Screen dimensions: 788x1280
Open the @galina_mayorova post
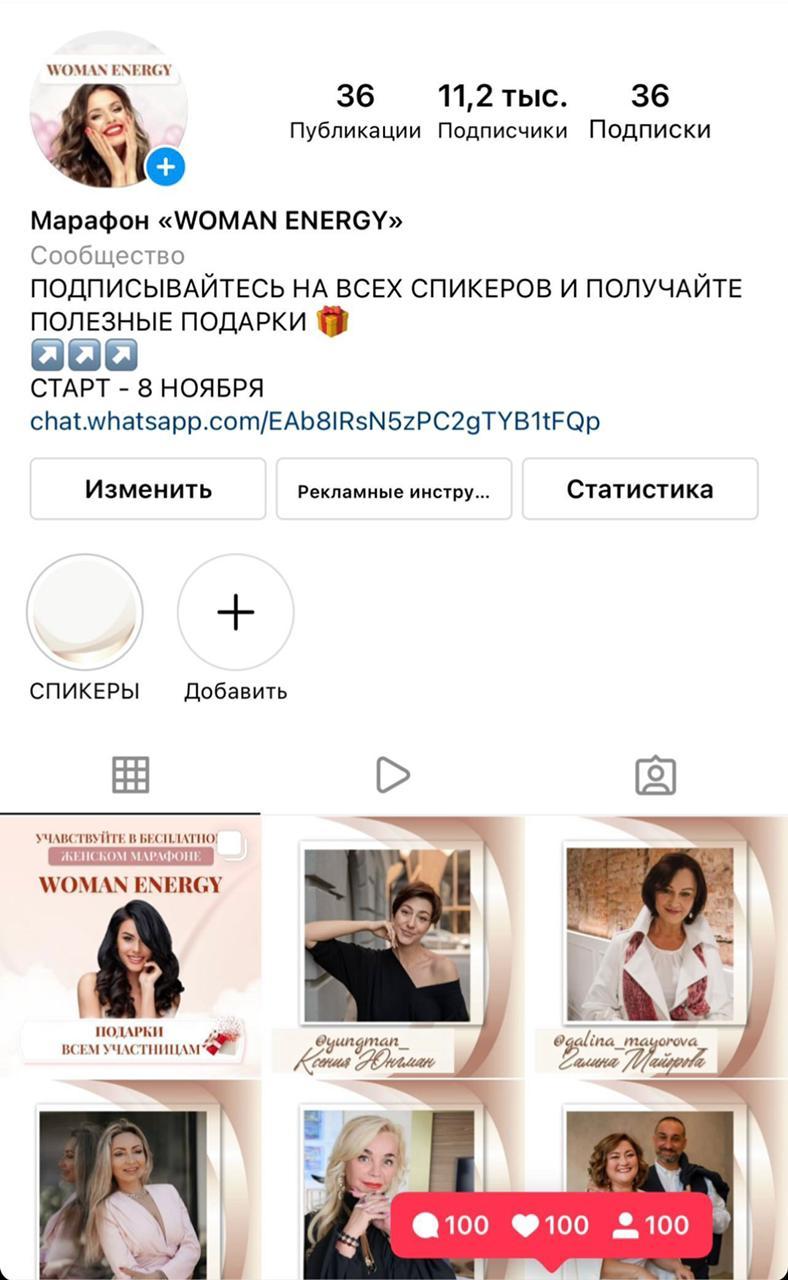(x=657, y=945)
